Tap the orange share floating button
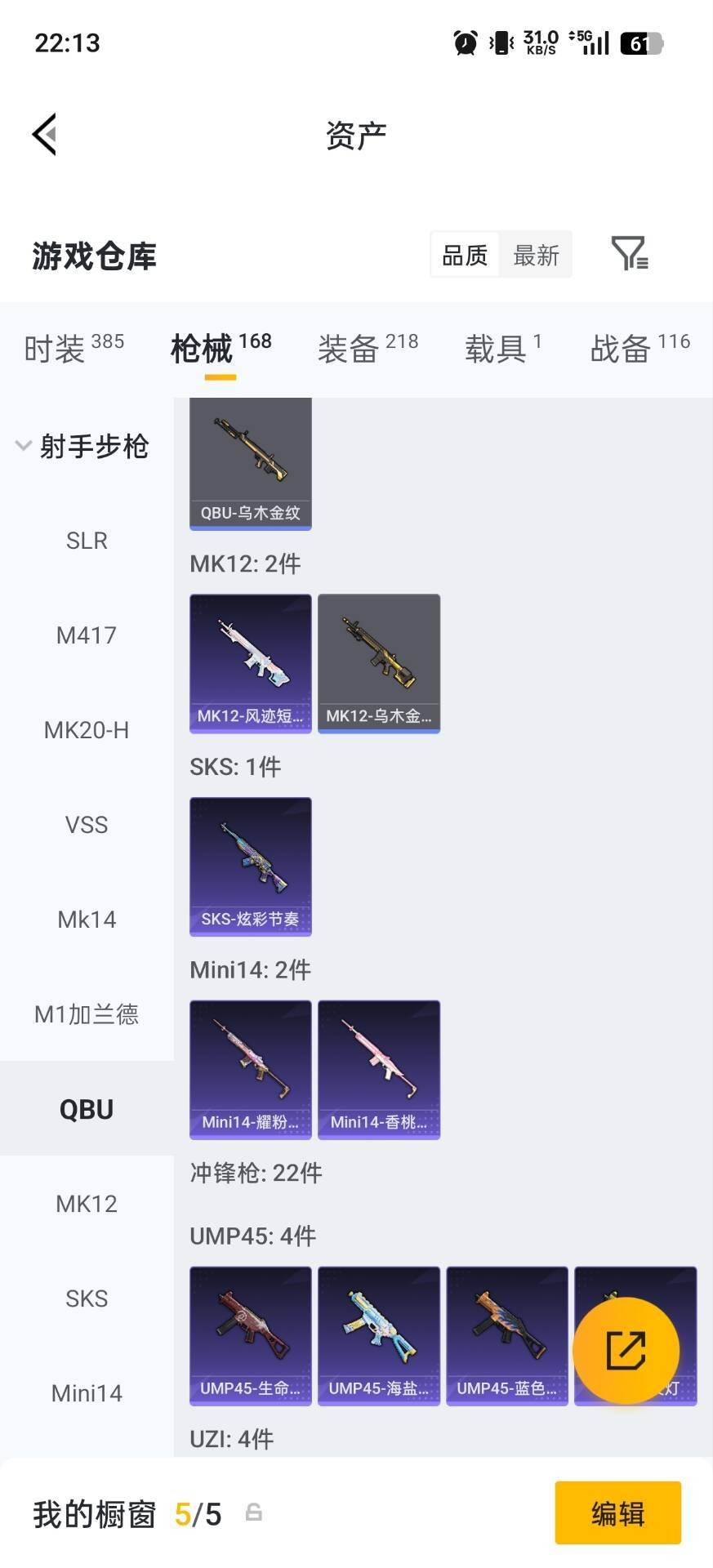 click(x=626, y=1349)
